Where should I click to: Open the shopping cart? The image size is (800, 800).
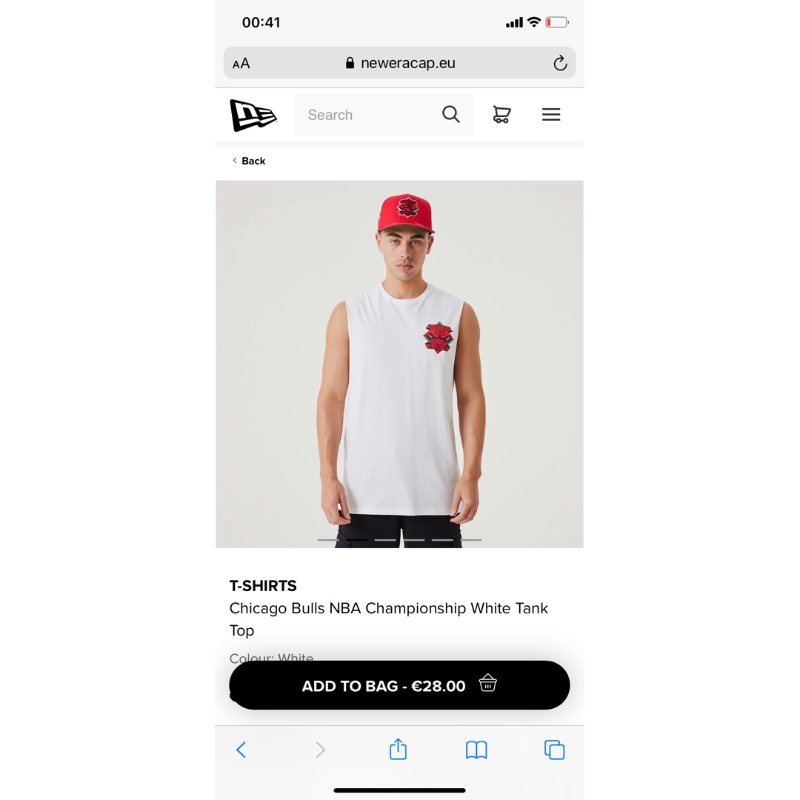(x=502, y=115)
